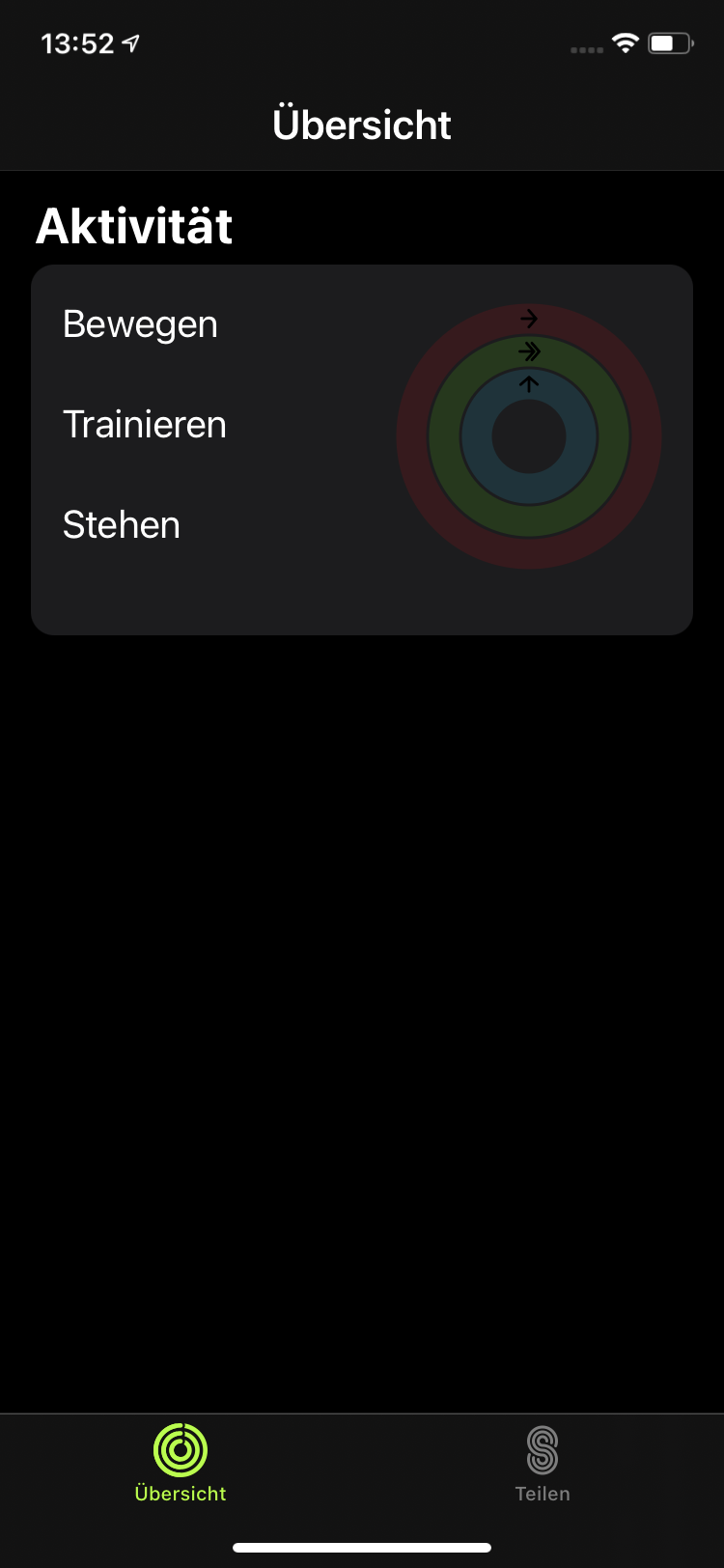This screenshot has height=1568, width=724.
Task: Select the Übersicht tab
Action: [x=181, y=1464]
